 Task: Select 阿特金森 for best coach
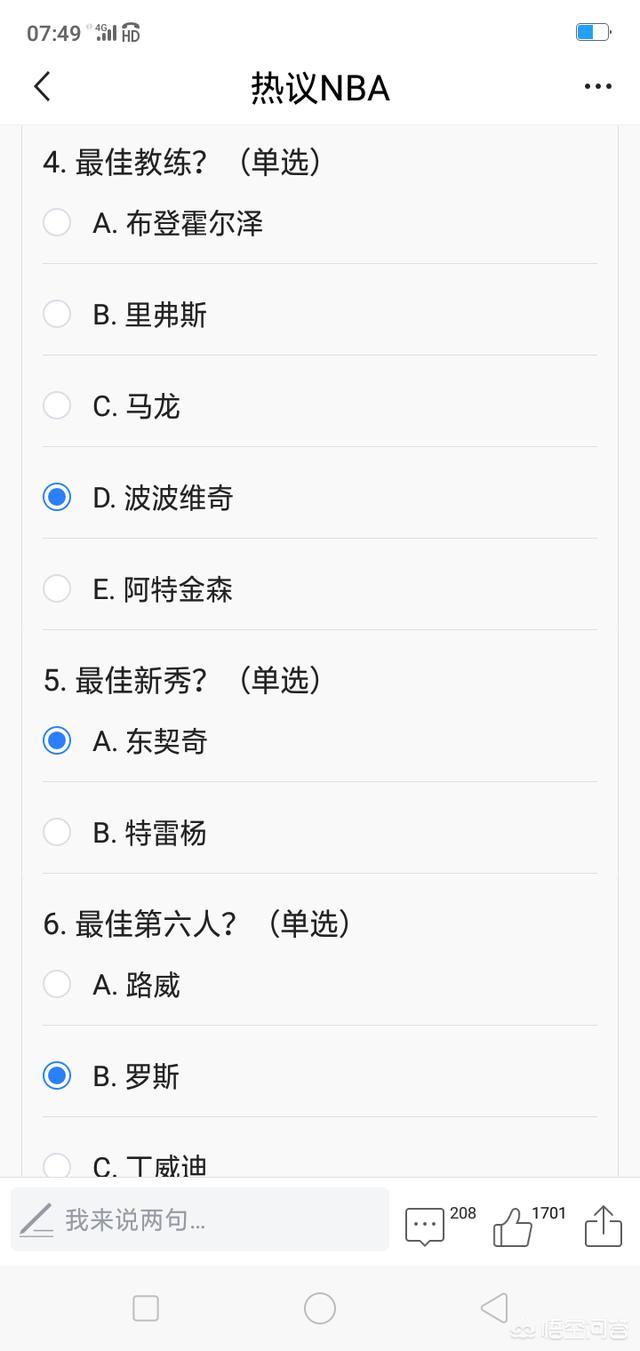click(320, 589)
